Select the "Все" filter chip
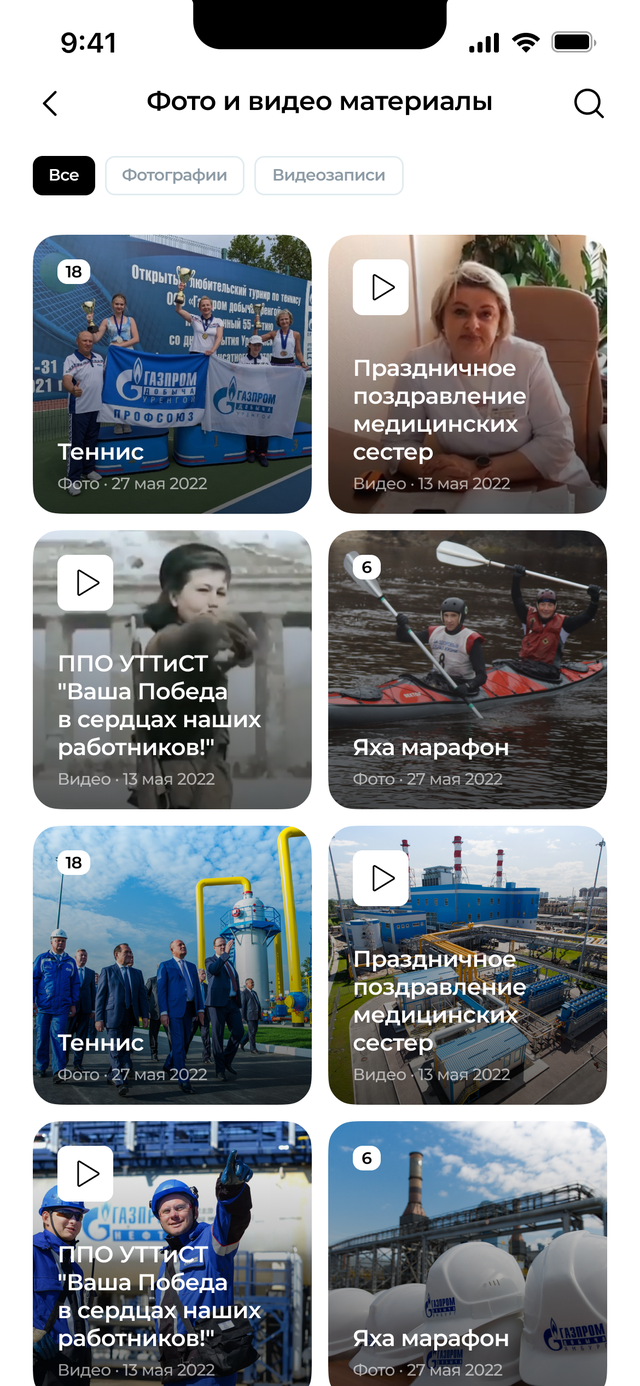The width and height of the screenshot is (640, 1386). click(64, 175)
